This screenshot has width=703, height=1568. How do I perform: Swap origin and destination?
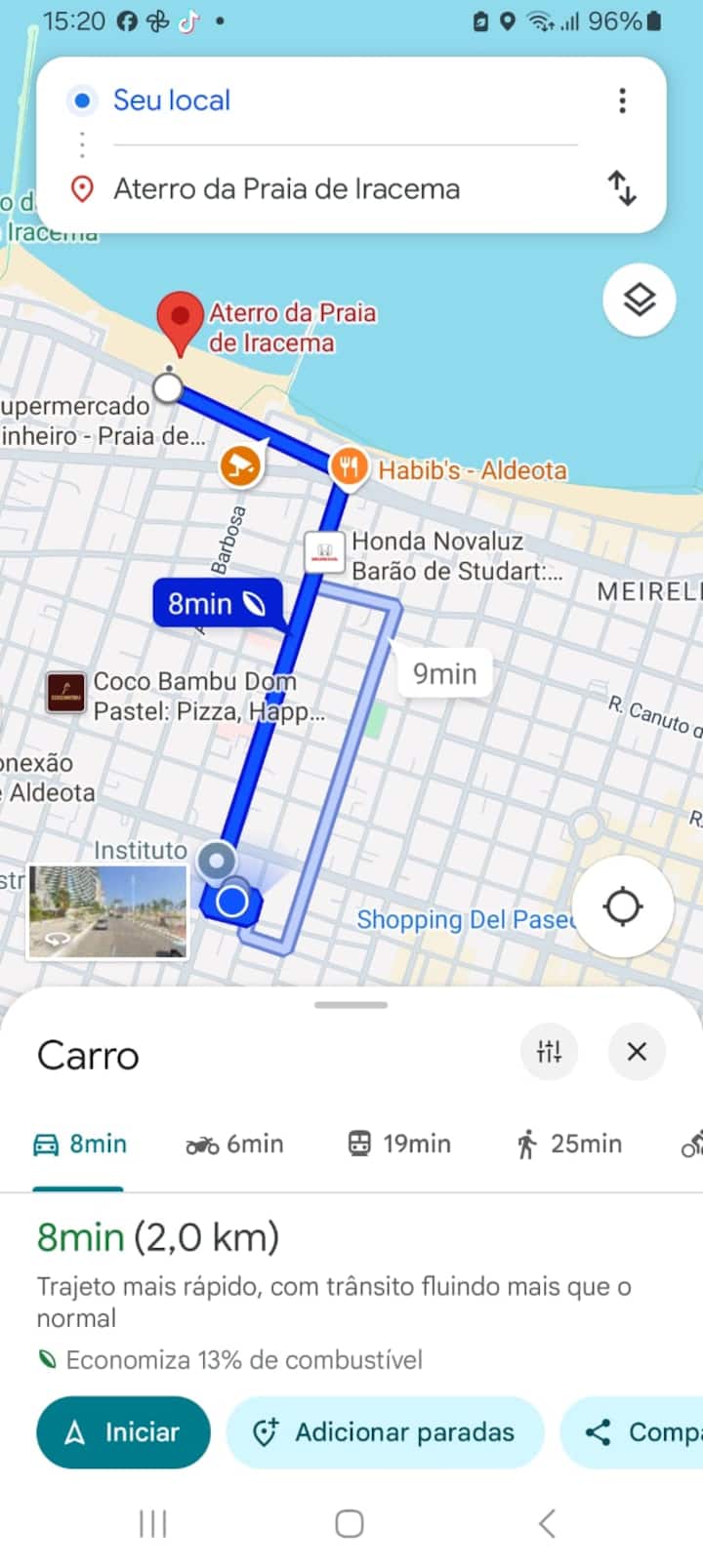(x=622, y=187)
